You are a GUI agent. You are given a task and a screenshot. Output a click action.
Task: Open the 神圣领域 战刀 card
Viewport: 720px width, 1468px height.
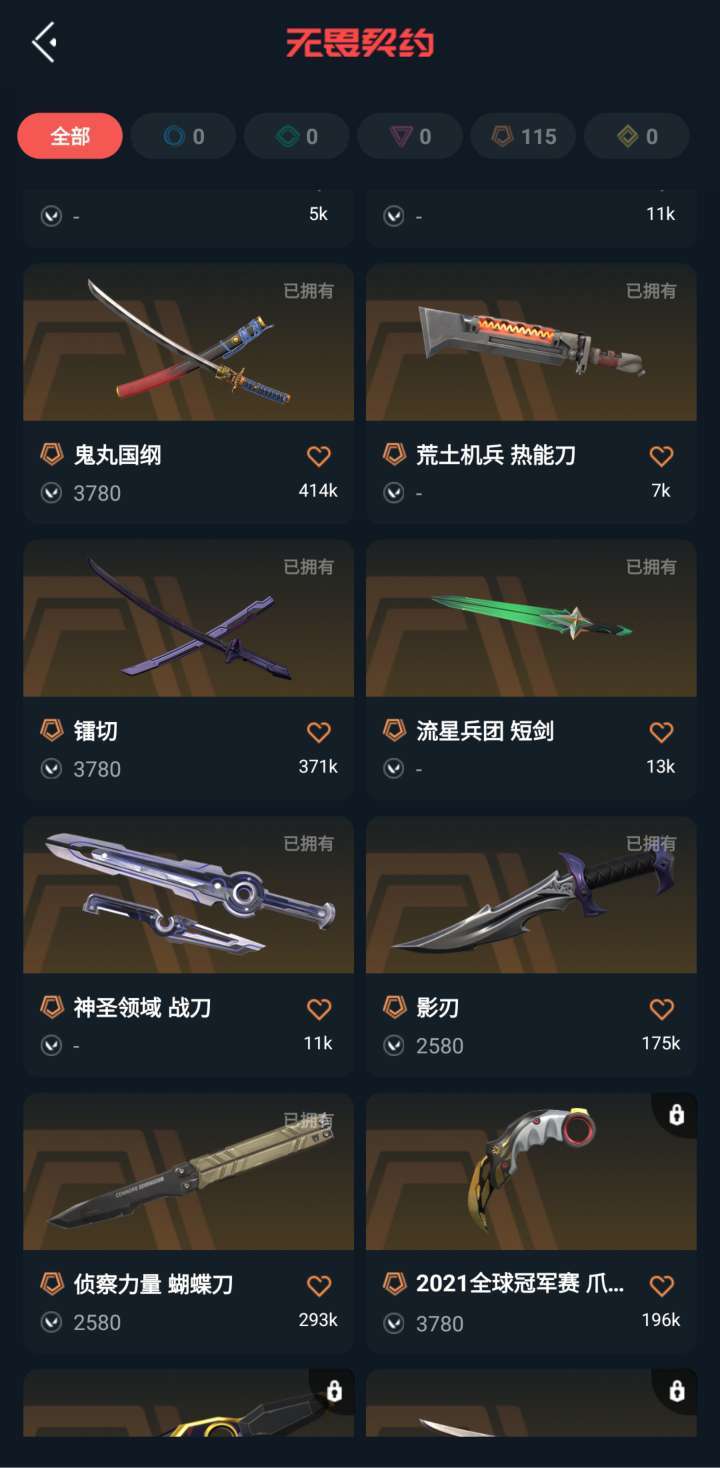pyautogui.click(x=188, y=946)
